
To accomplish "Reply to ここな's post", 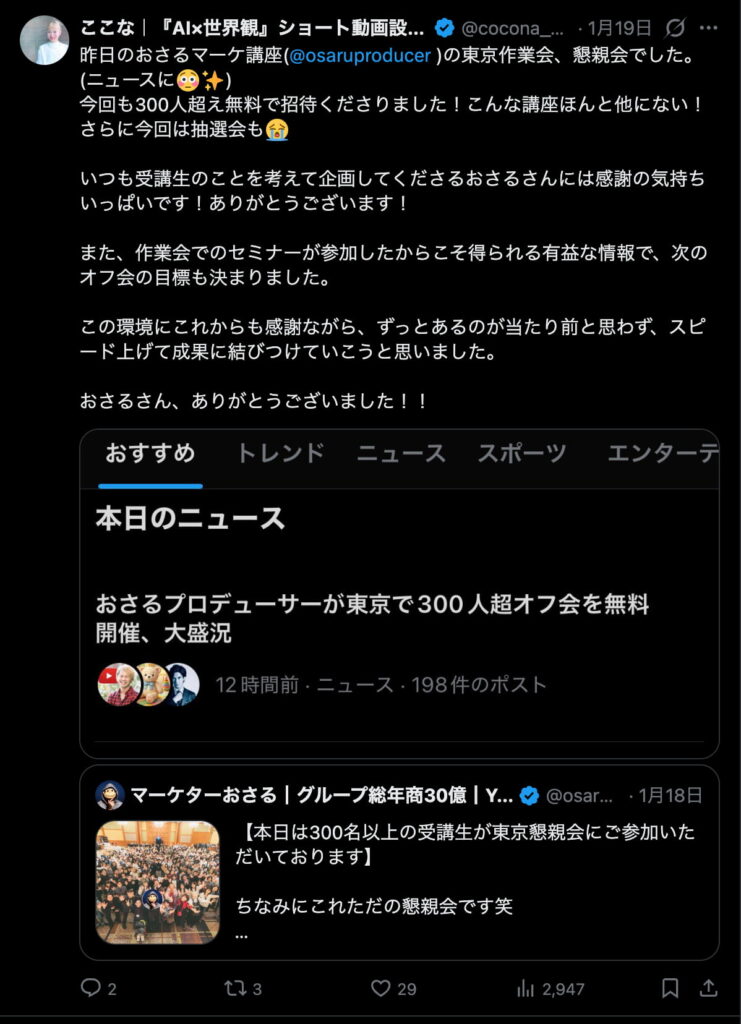I will (91, 988).
